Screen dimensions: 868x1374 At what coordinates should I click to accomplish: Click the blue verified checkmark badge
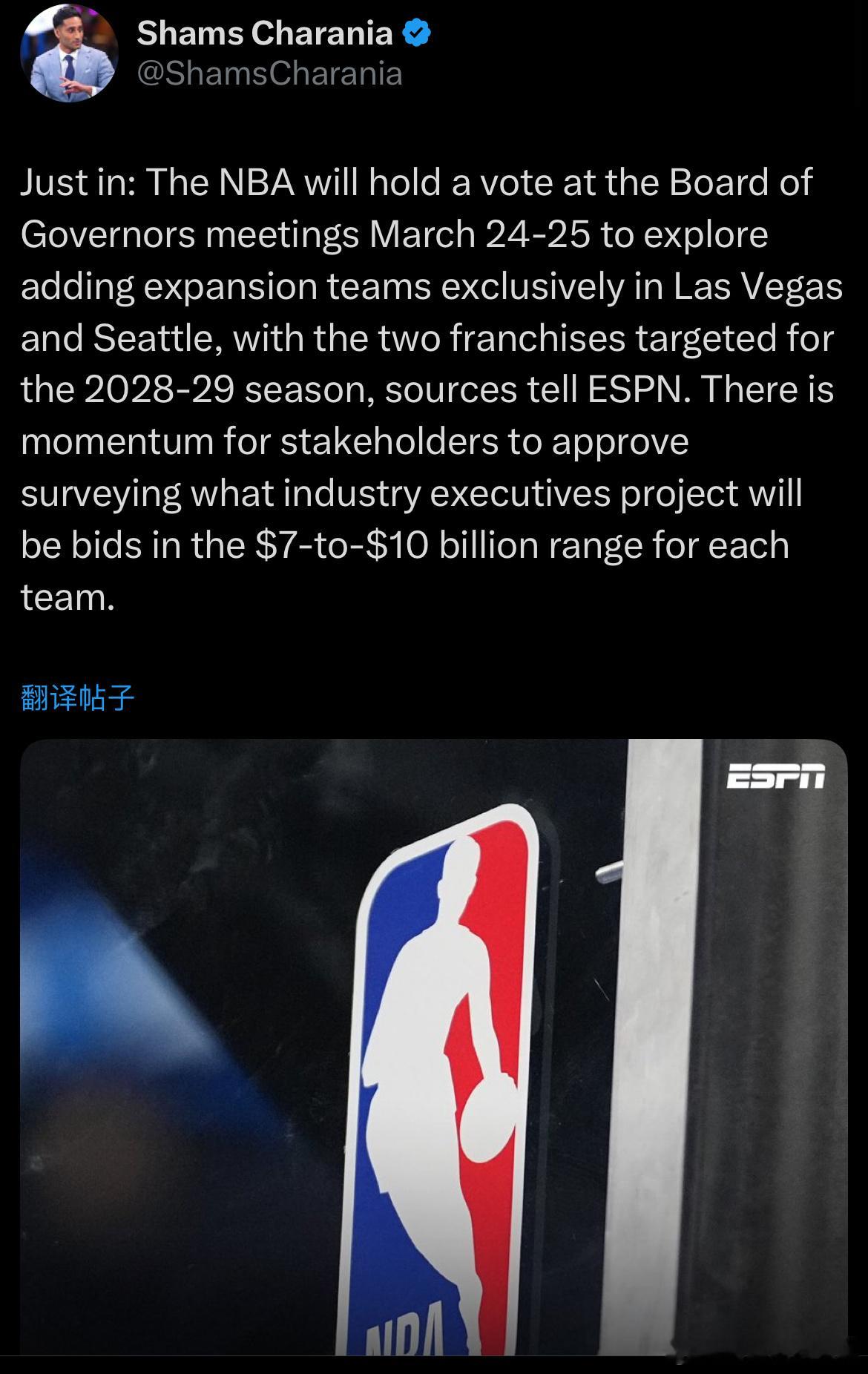coord(417,33)
